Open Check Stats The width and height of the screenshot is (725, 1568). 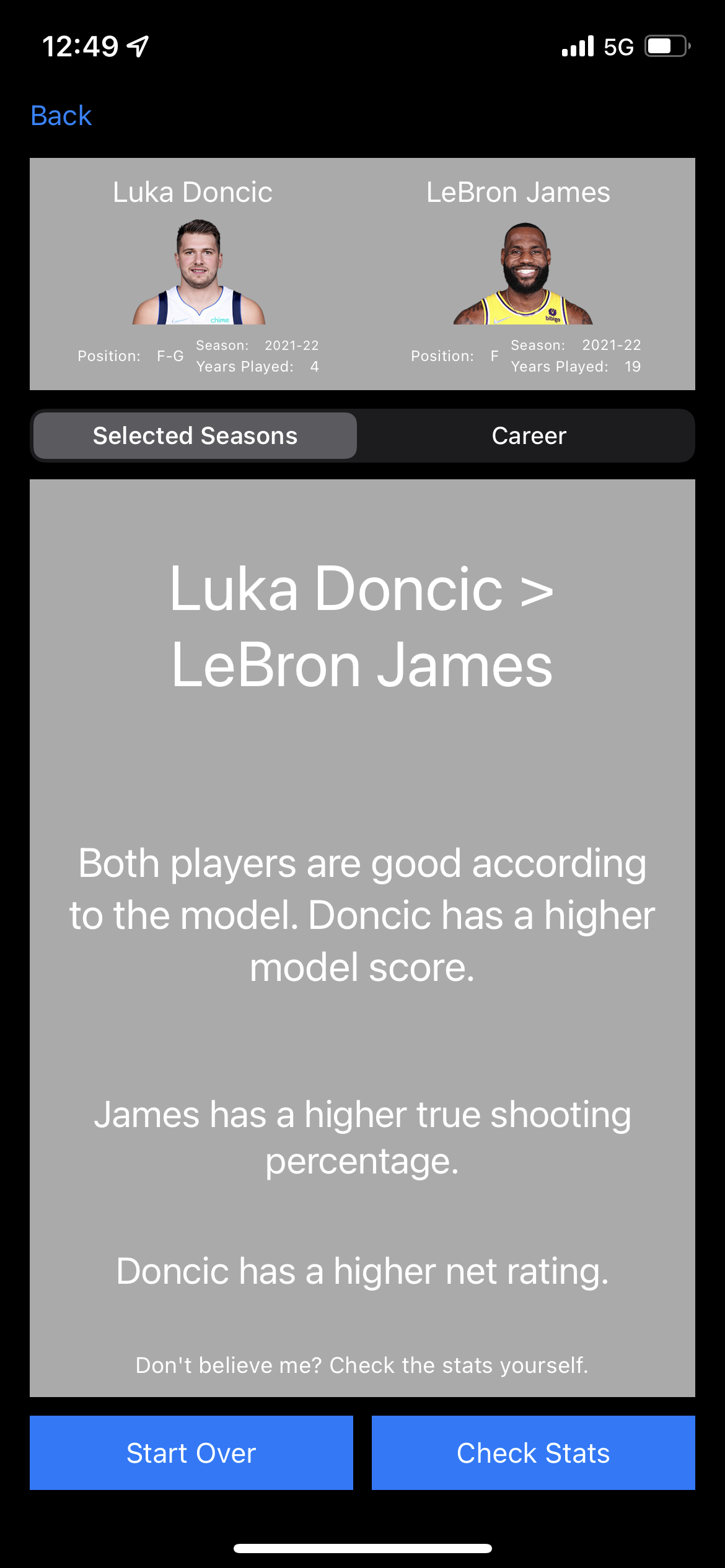[533, 1453]
